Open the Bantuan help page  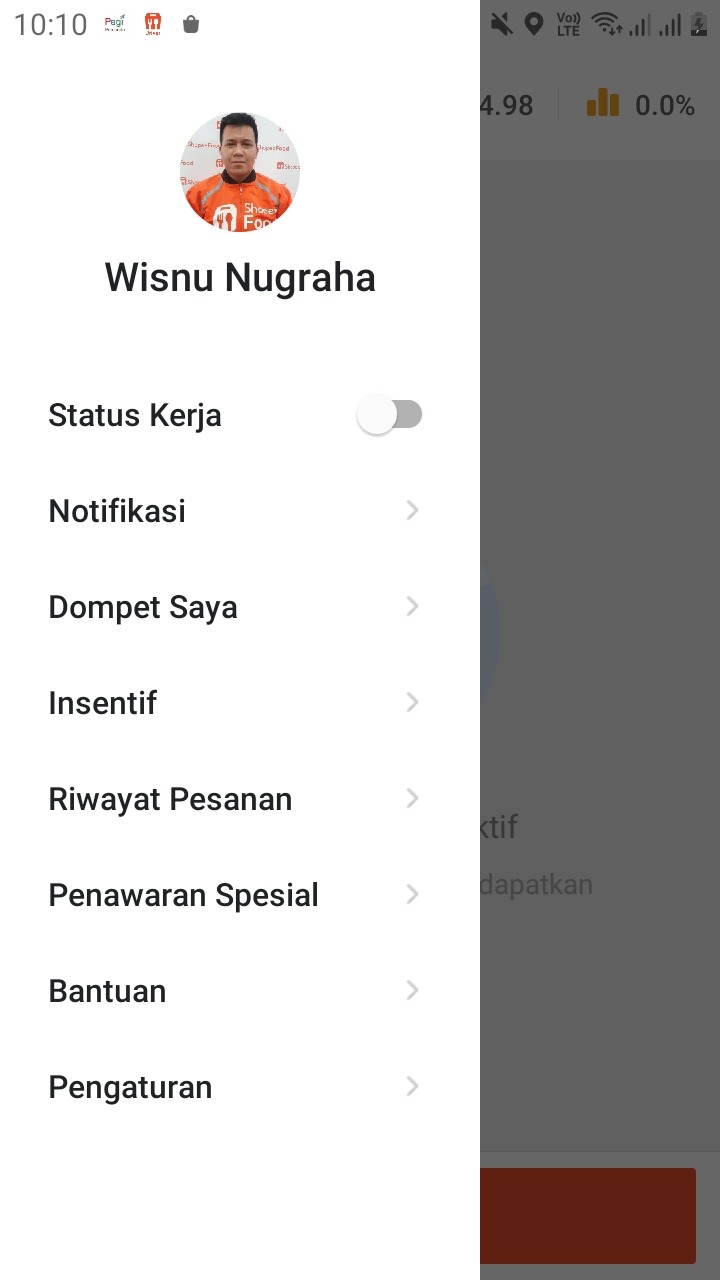click(235, 991)
